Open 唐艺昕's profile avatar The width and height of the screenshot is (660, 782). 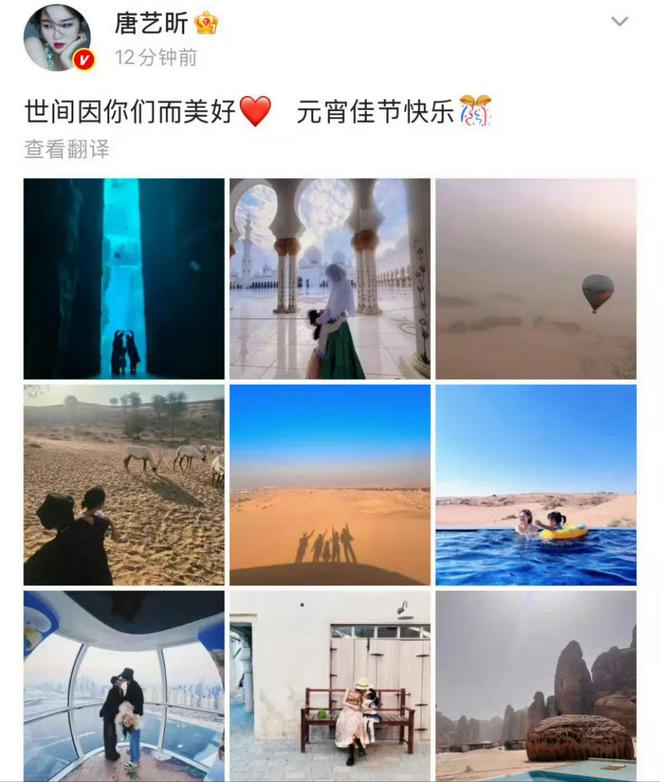(x=57, y=38)
